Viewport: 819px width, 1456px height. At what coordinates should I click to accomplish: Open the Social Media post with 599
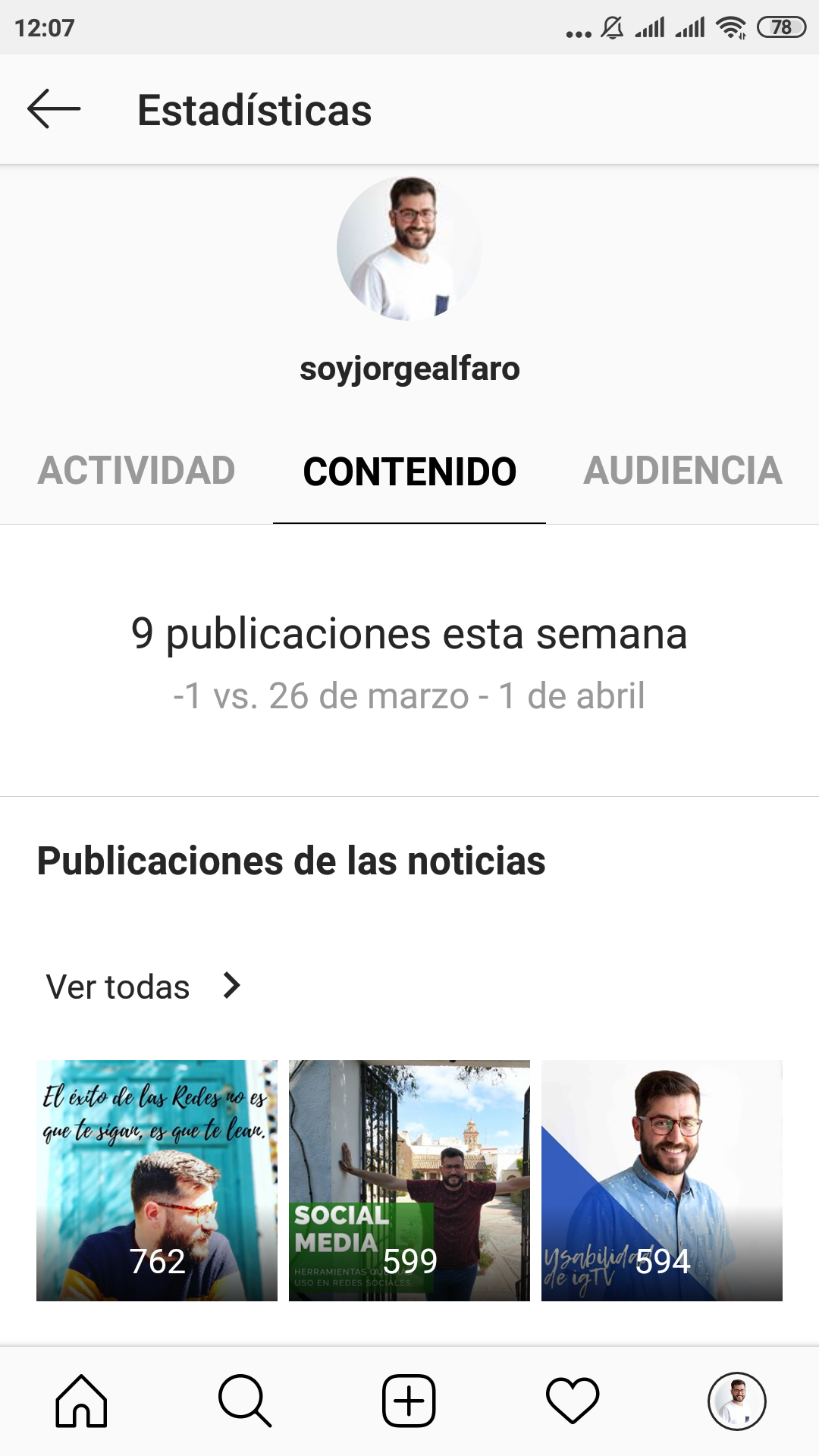[x=409, y=1180]
